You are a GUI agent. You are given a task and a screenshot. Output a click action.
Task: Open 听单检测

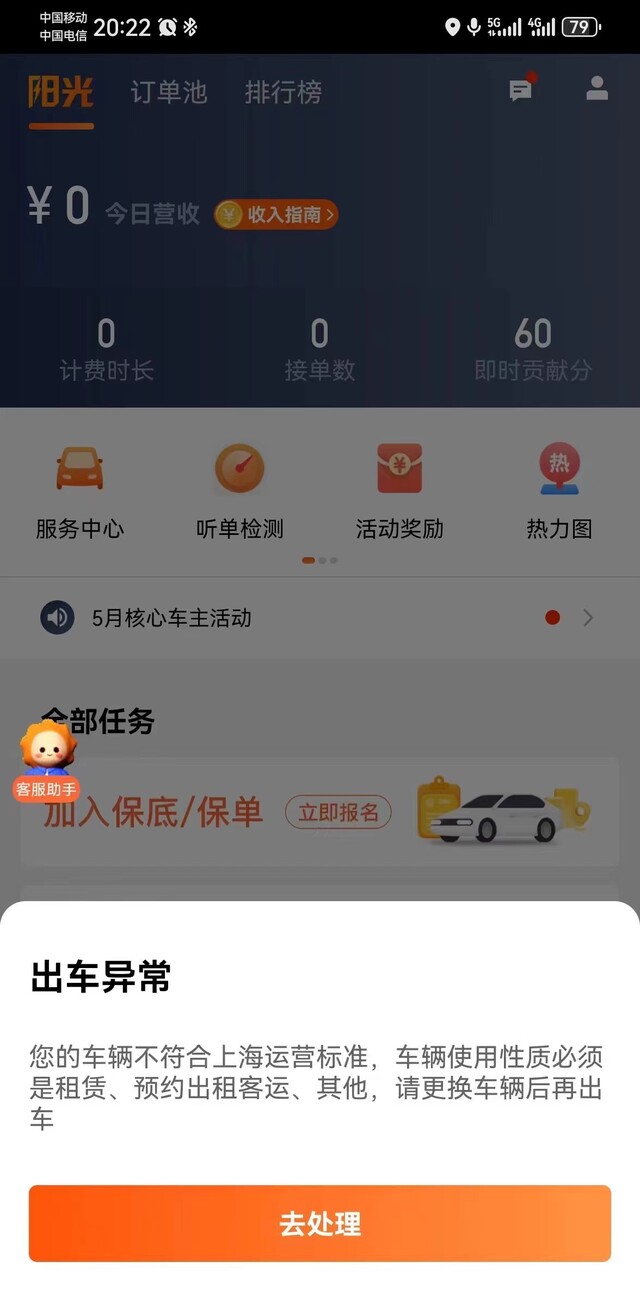[x=240, y=492]
